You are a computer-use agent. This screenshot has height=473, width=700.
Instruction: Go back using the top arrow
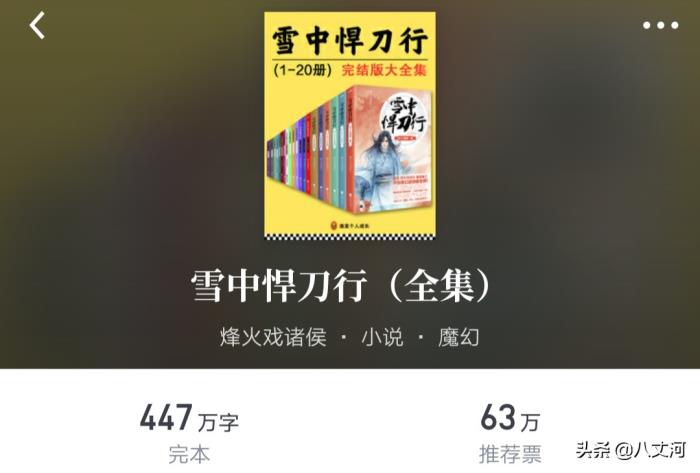tap(37, 26)
